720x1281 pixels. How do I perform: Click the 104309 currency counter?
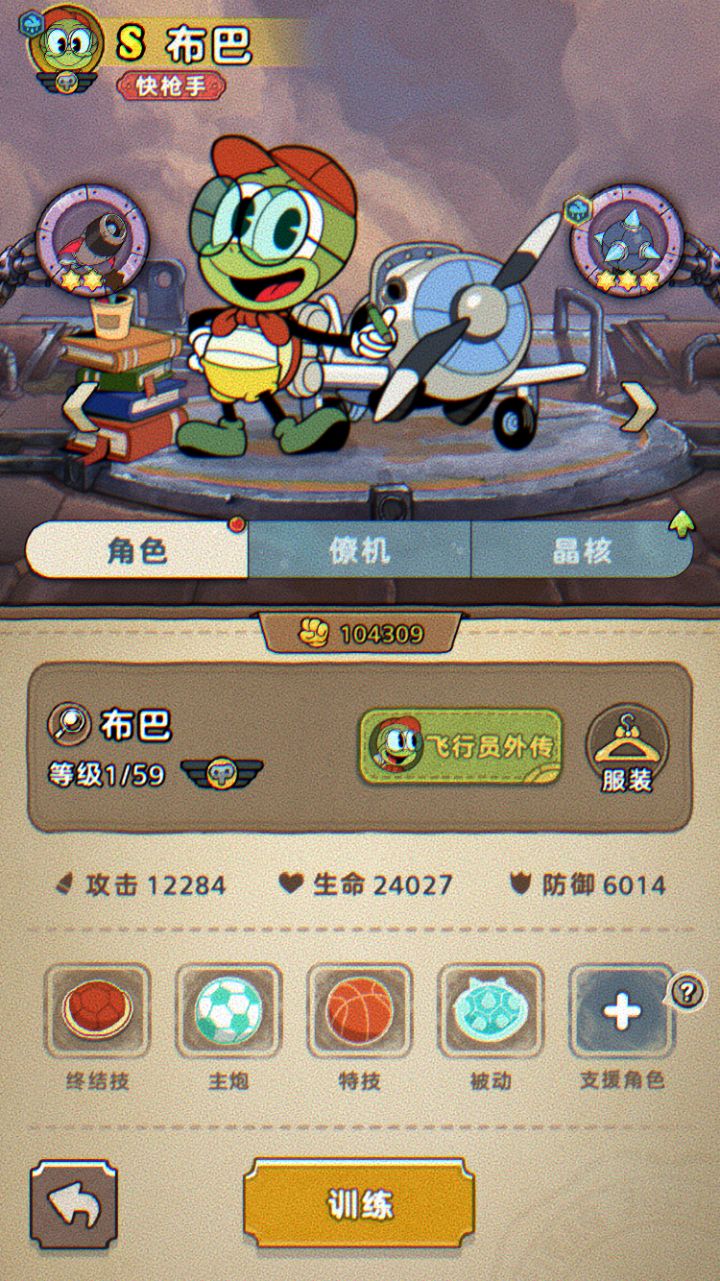[x=360, y=632]
